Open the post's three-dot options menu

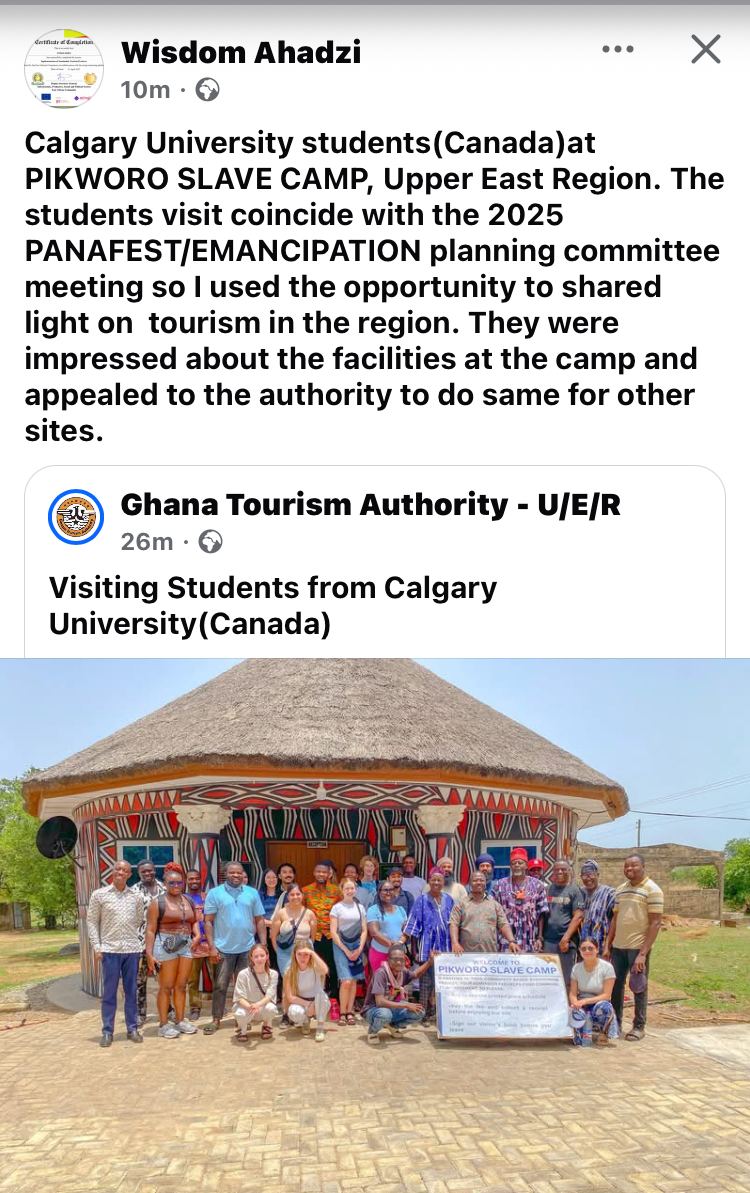coord(618,49)
